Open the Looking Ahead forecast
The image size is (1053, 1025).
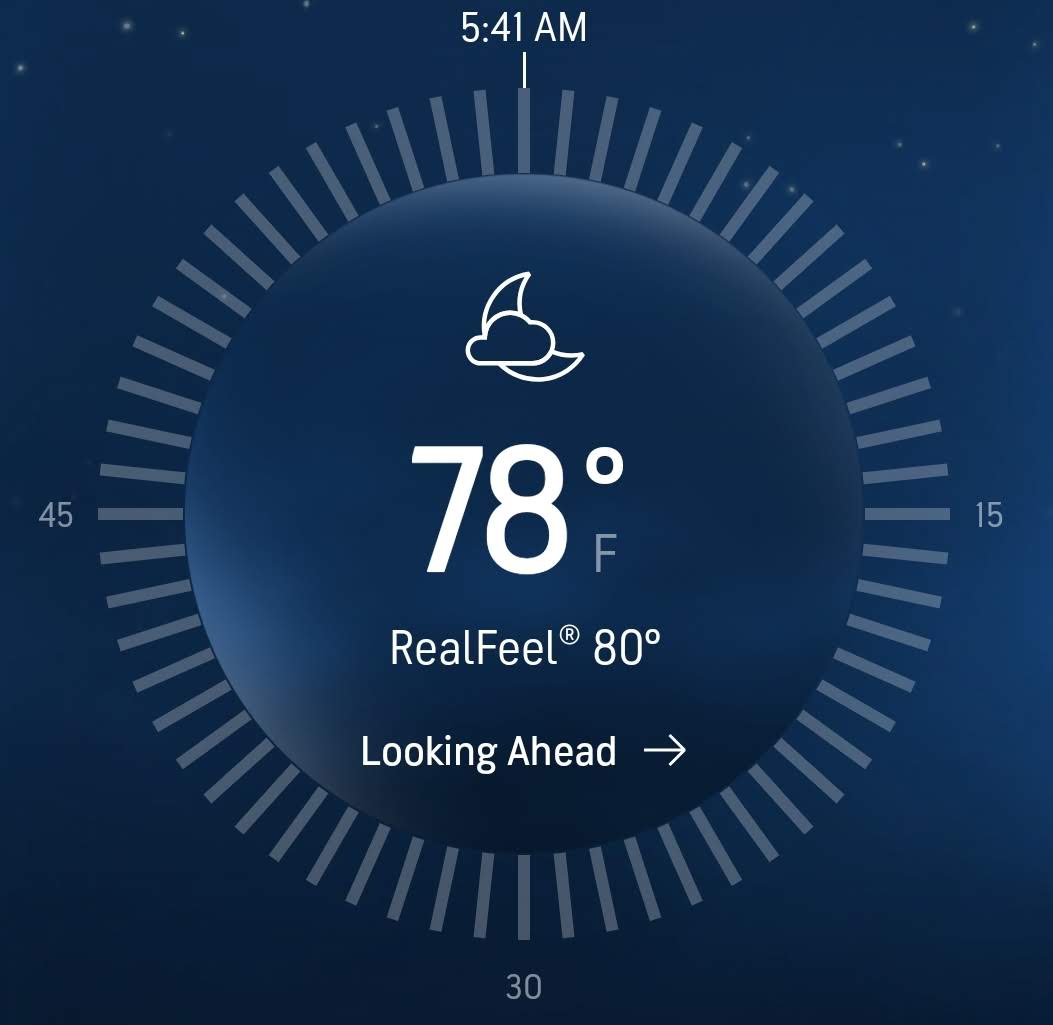point(523,751)
